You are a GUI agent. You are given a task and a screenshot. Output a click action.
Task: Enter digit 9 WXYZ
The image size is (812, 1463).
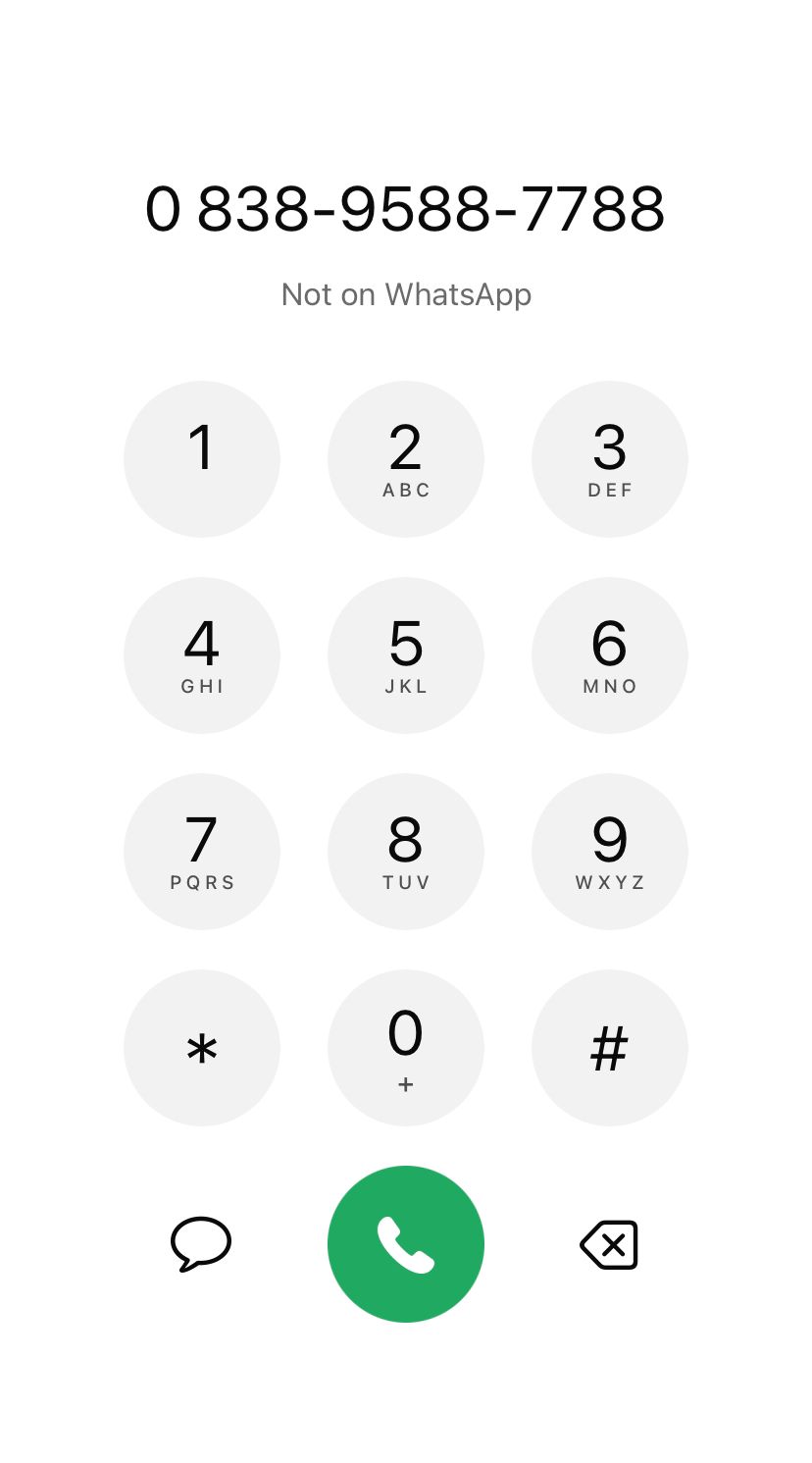click(609, 852)
